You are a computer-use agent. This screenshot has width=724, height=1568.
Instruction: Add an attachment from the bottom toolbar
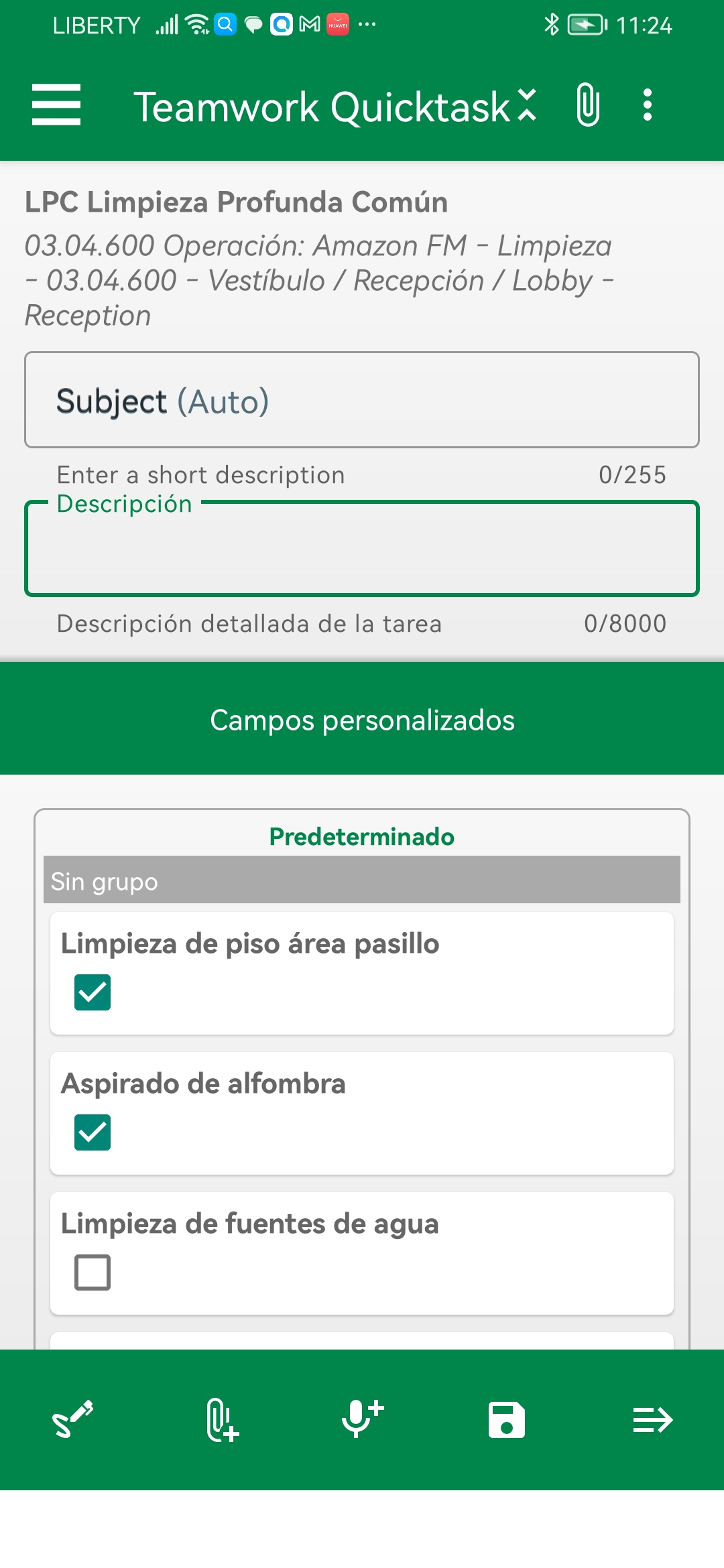tap(222, 1419)
